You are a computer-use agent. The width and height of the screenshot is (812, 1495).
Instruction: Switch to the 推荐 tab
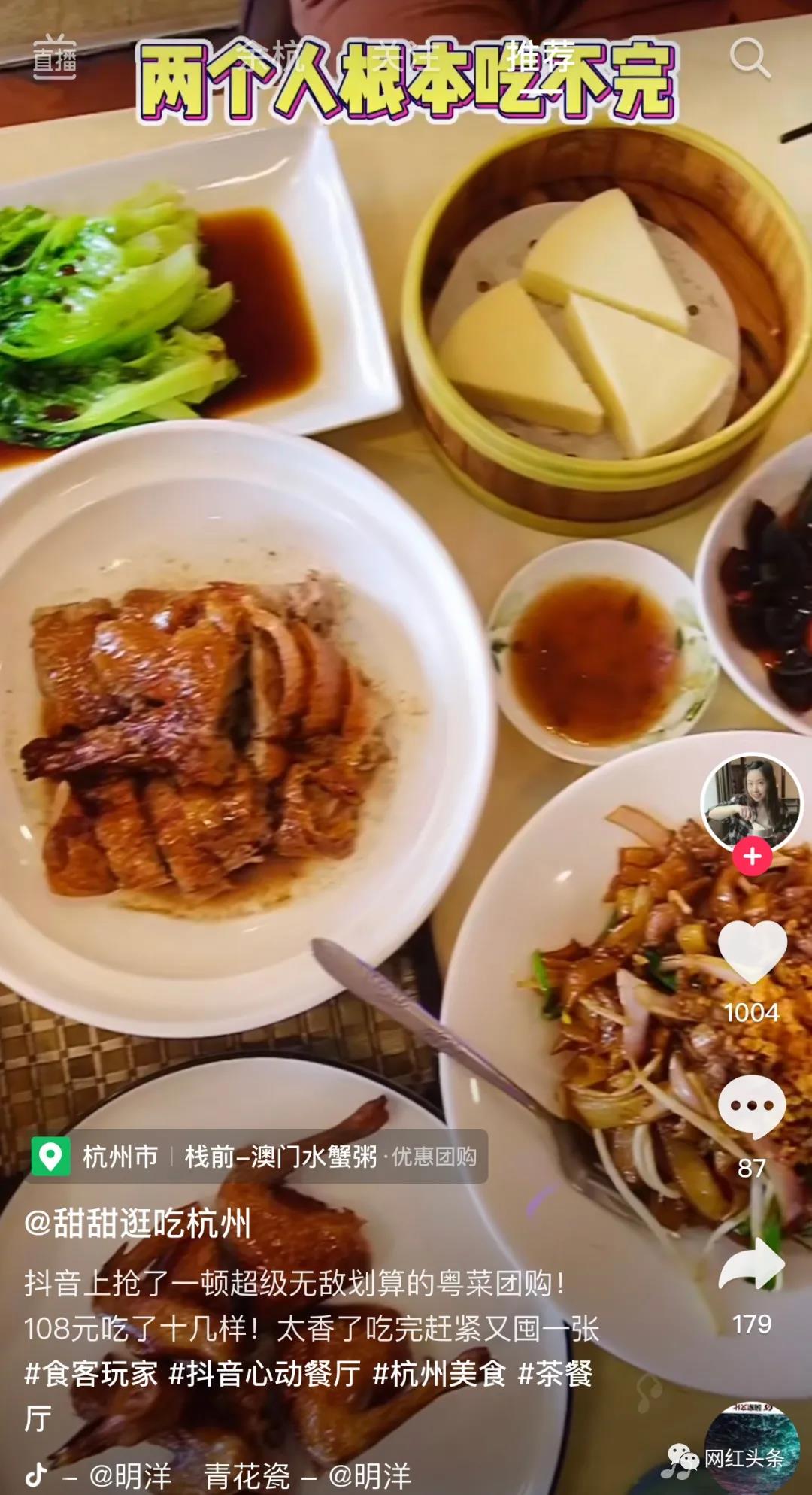540,57
